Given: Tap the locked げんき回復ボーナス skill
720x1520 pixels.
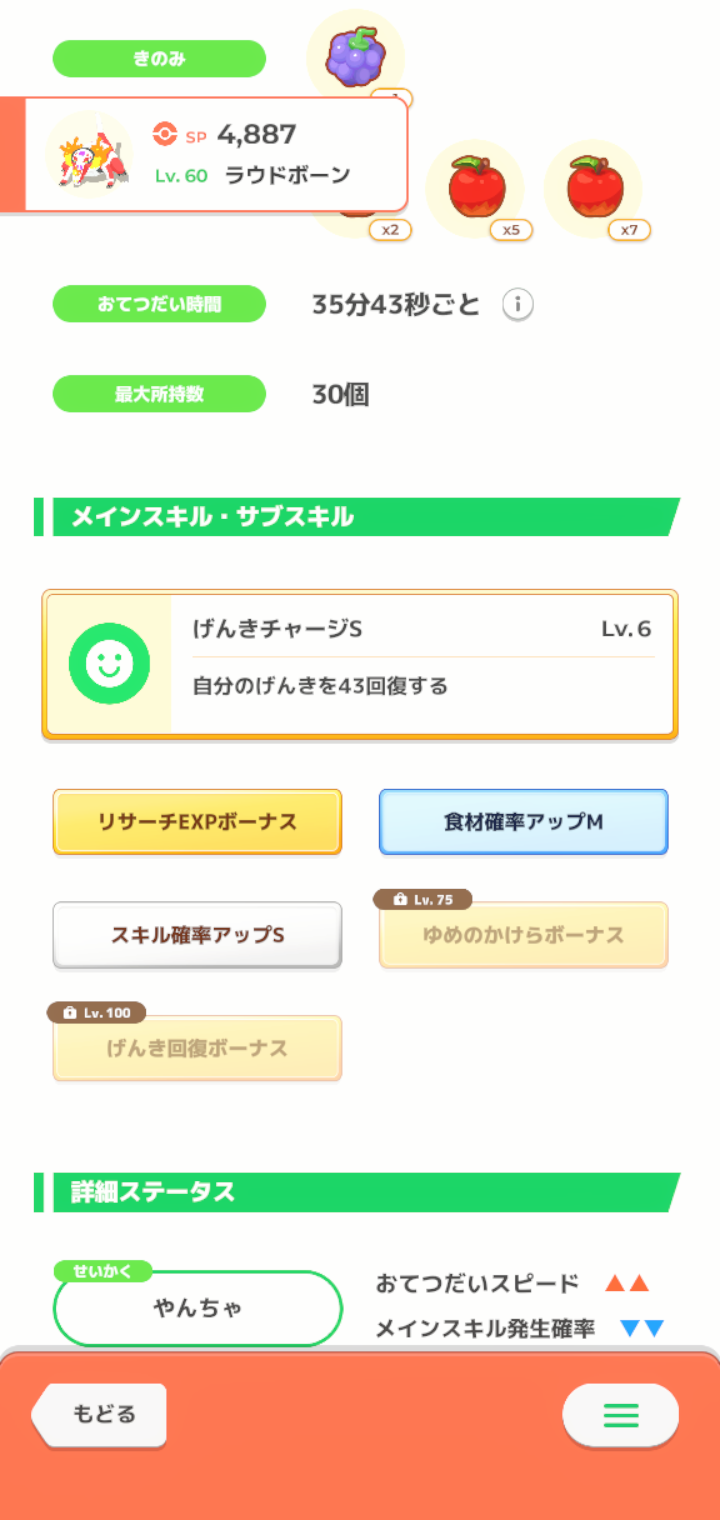Looking at the screenshot, I should pyautogui.click(x=197, y=1048).
